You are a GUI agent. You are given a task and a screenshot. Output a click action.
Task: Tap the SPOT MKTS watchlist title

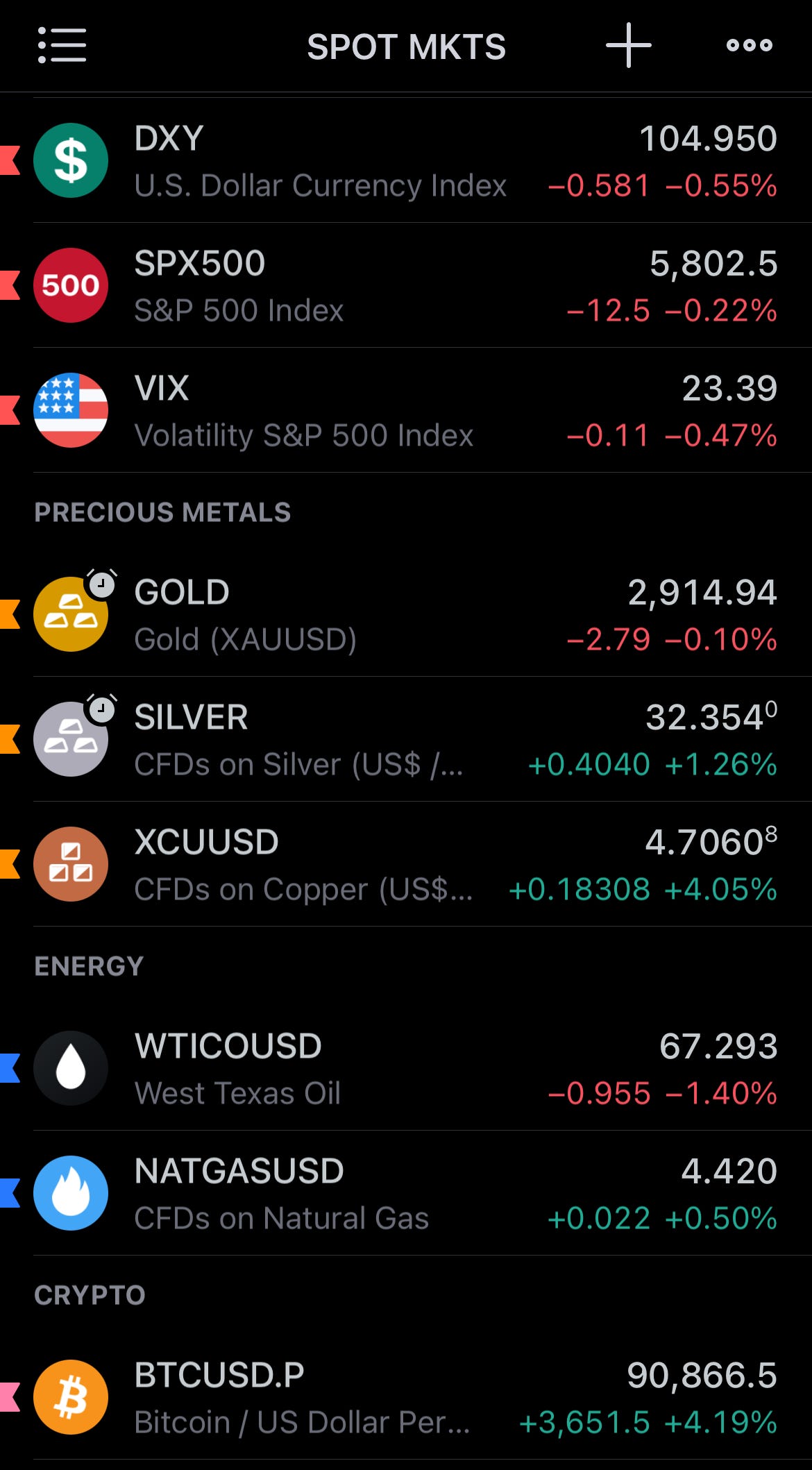point(406,47)
